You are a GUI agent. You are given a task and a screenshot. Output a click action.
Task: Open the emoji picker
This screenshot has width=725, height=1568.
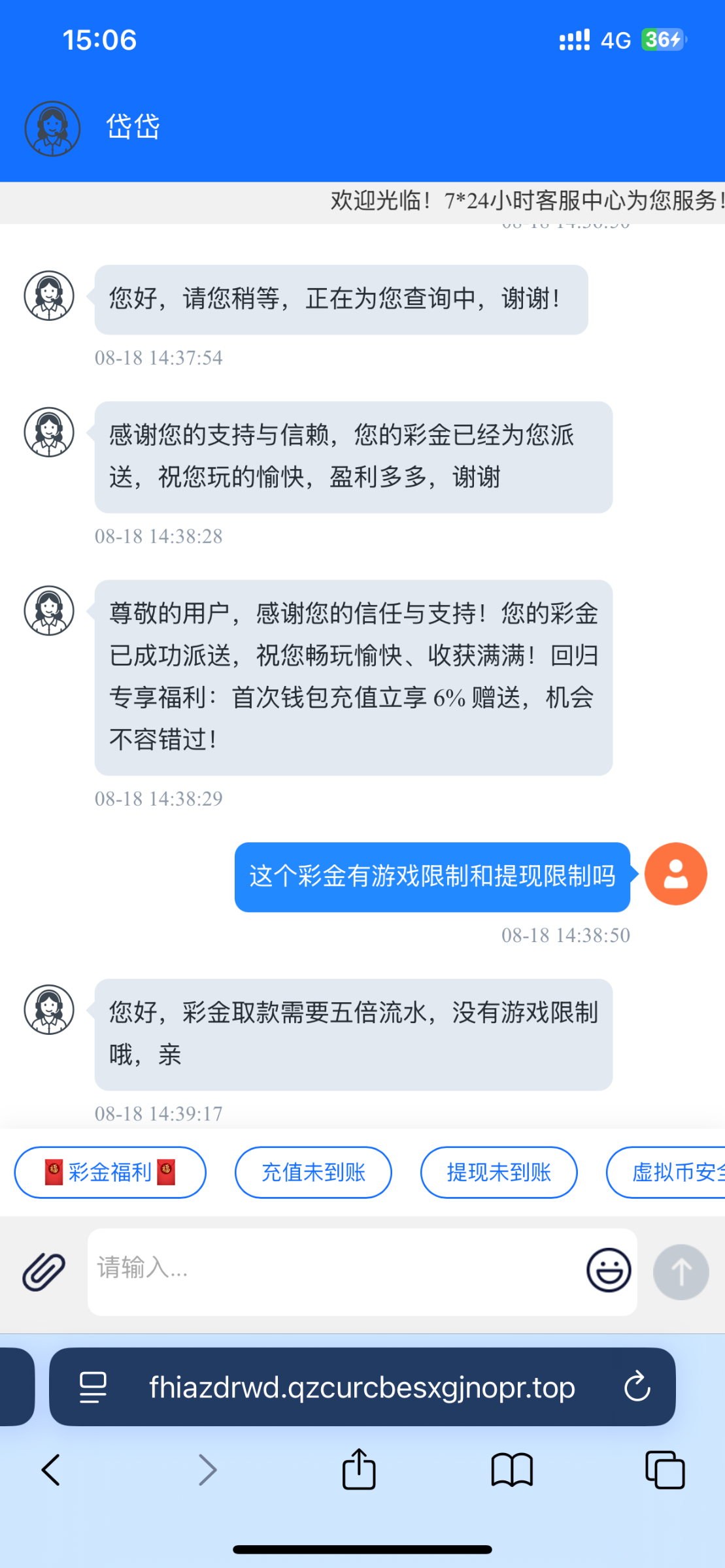pyautogui.click(x=609, y=1270)
